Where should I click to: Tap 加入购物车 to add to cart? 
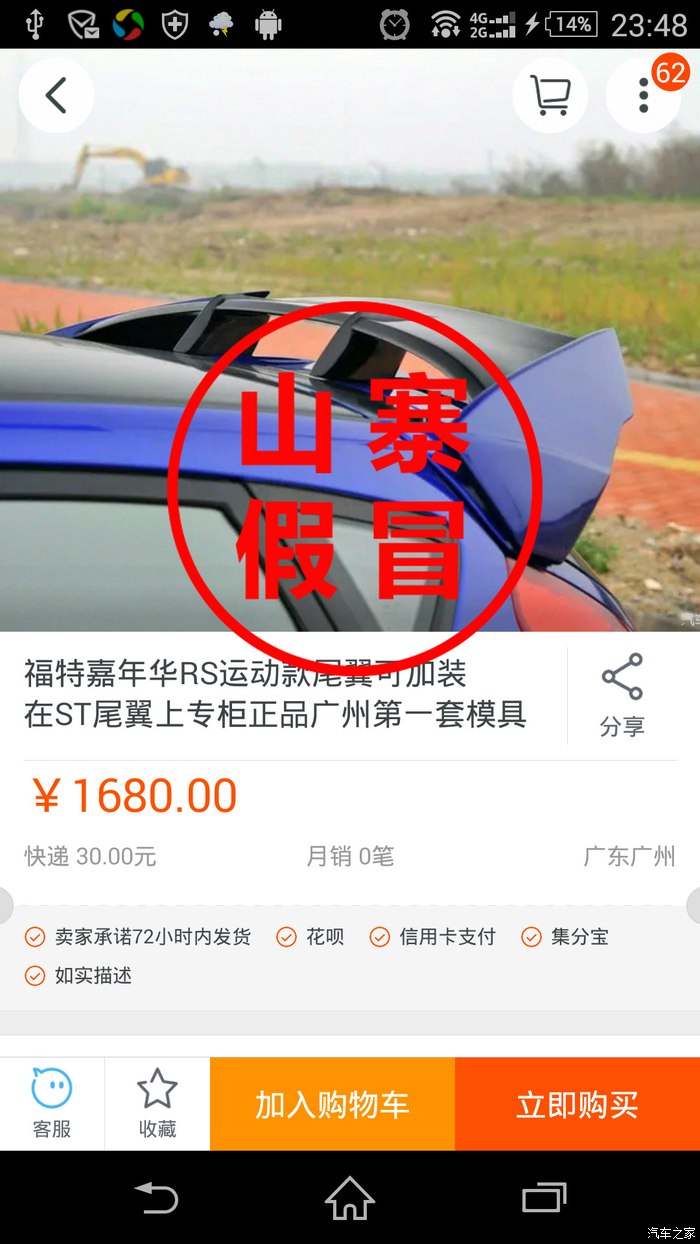click(x=332, y=1105)
